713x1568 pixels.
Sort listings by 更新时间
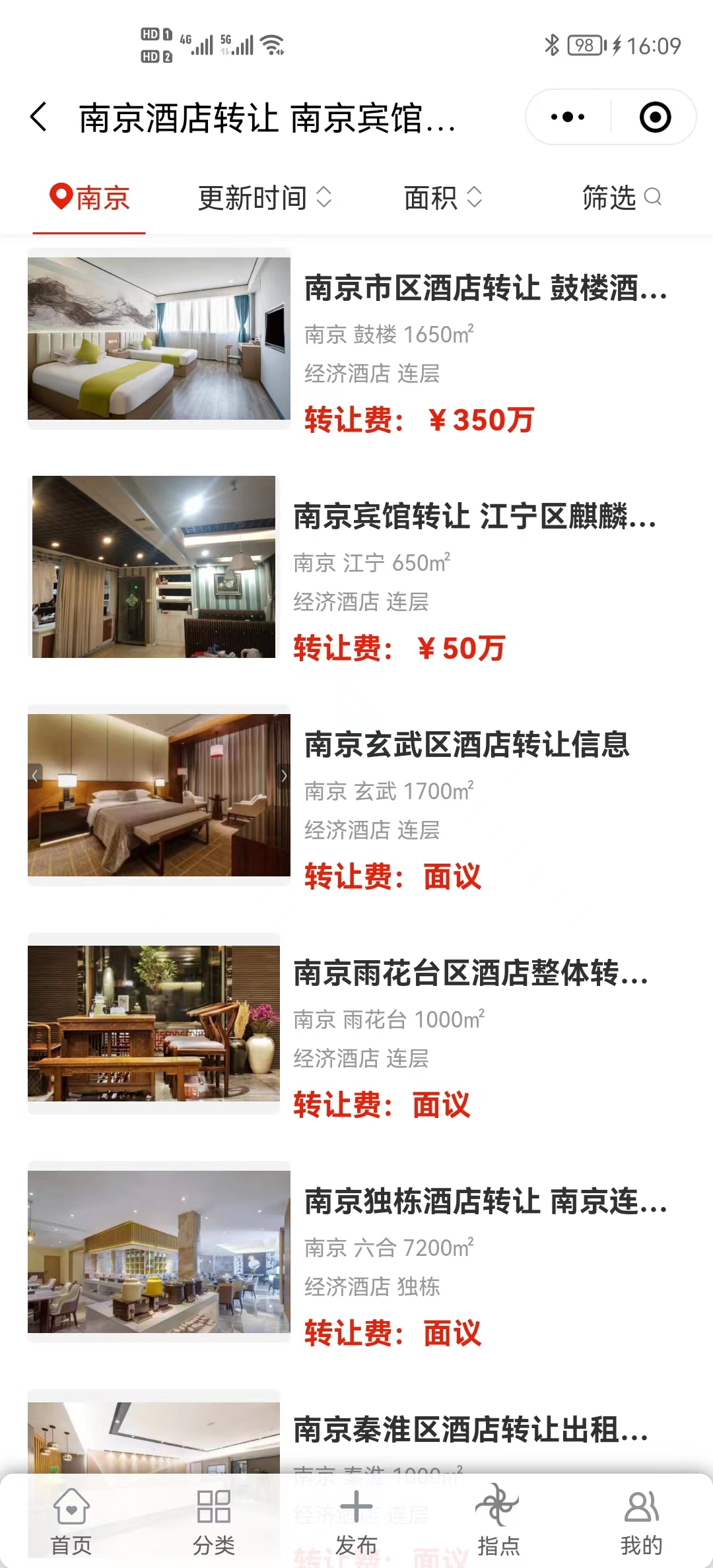tap(264, 198)
